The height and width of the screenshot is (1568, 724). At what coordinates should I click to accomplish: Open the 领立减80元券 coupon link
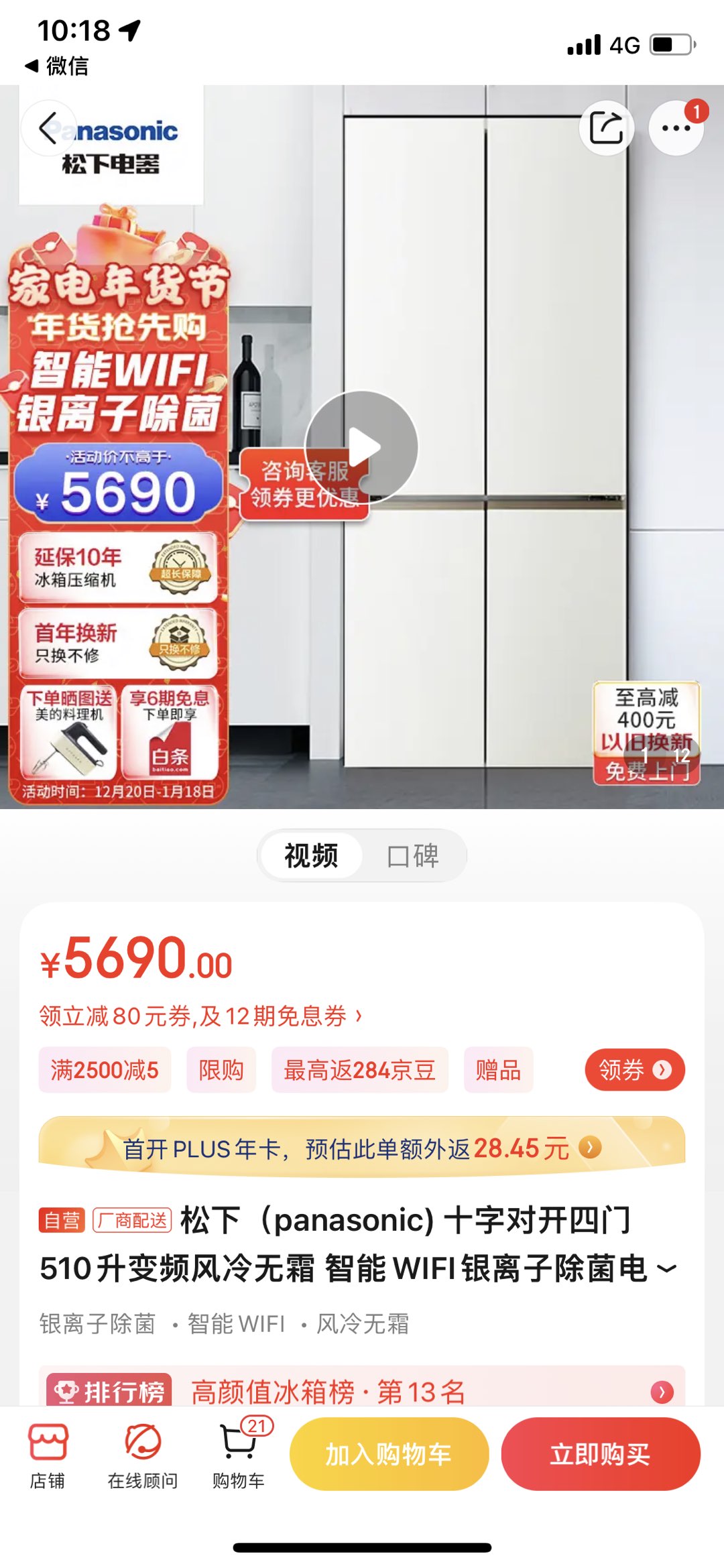pos(200,1016)
